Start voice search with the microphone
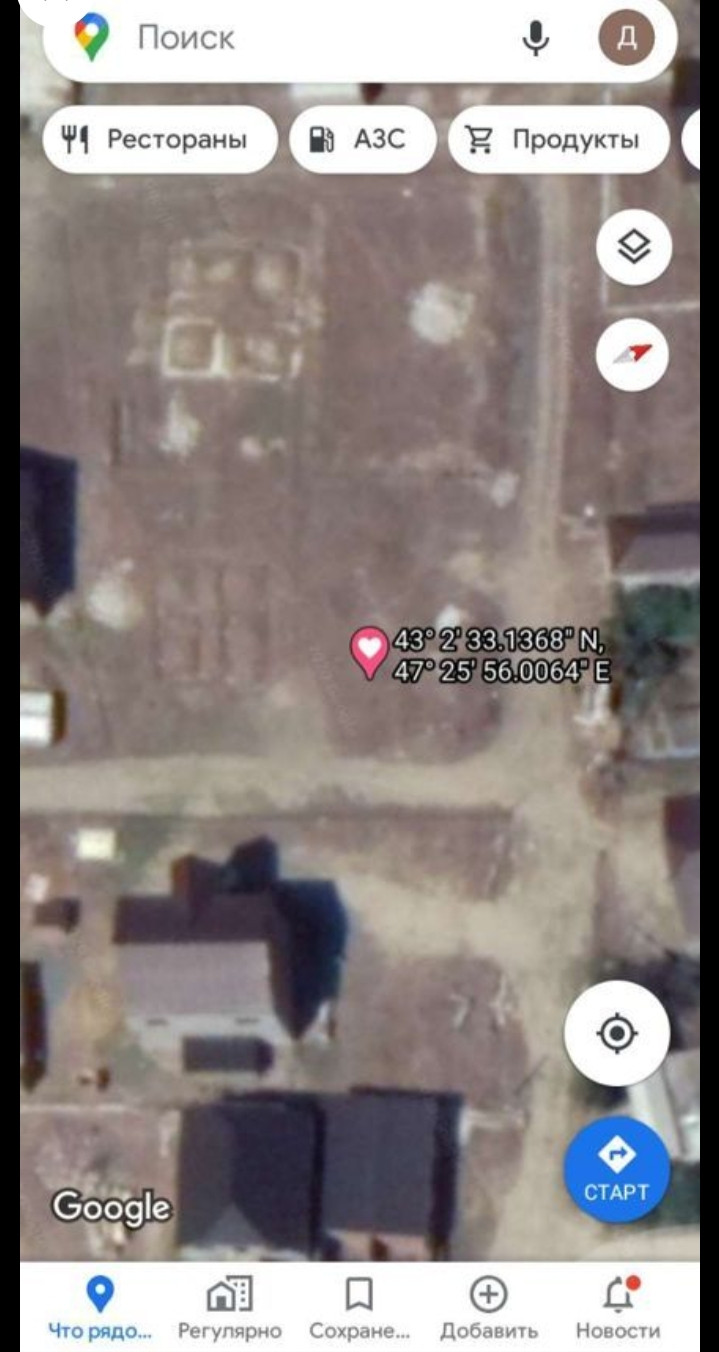 [536, 39]
